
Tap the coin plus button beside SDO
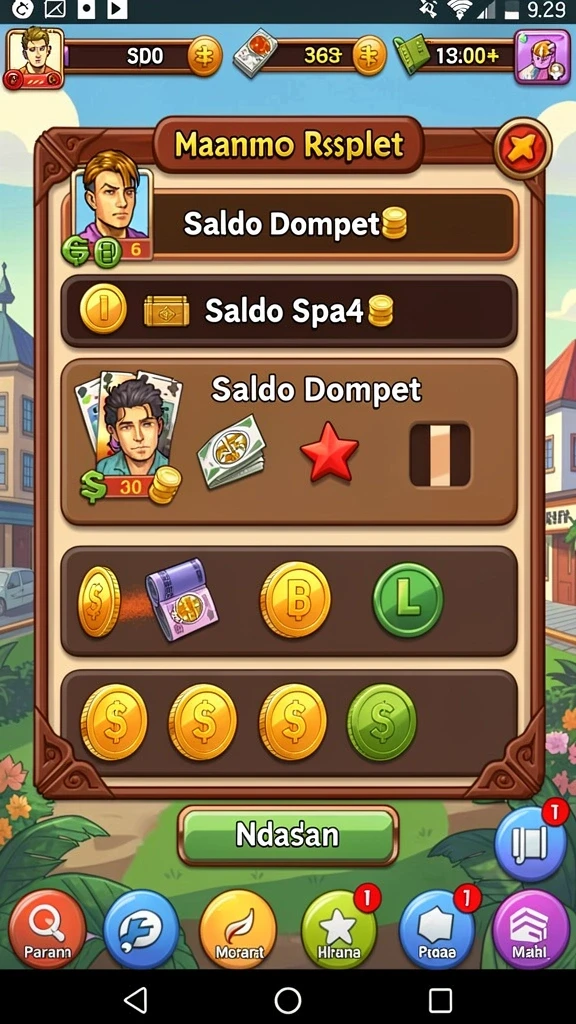point(205,57)
